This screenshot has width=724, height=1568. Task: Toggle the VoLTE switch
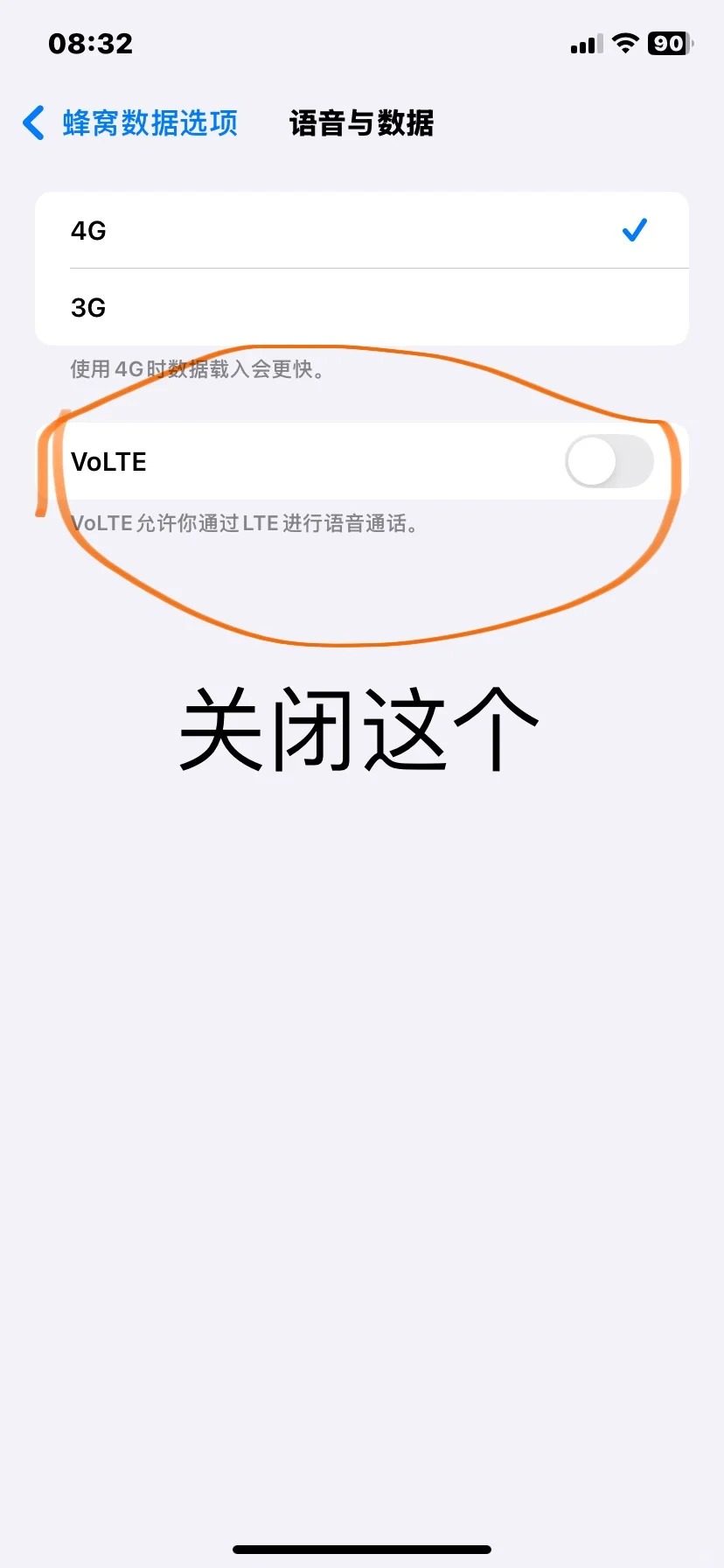click(609, 461)
